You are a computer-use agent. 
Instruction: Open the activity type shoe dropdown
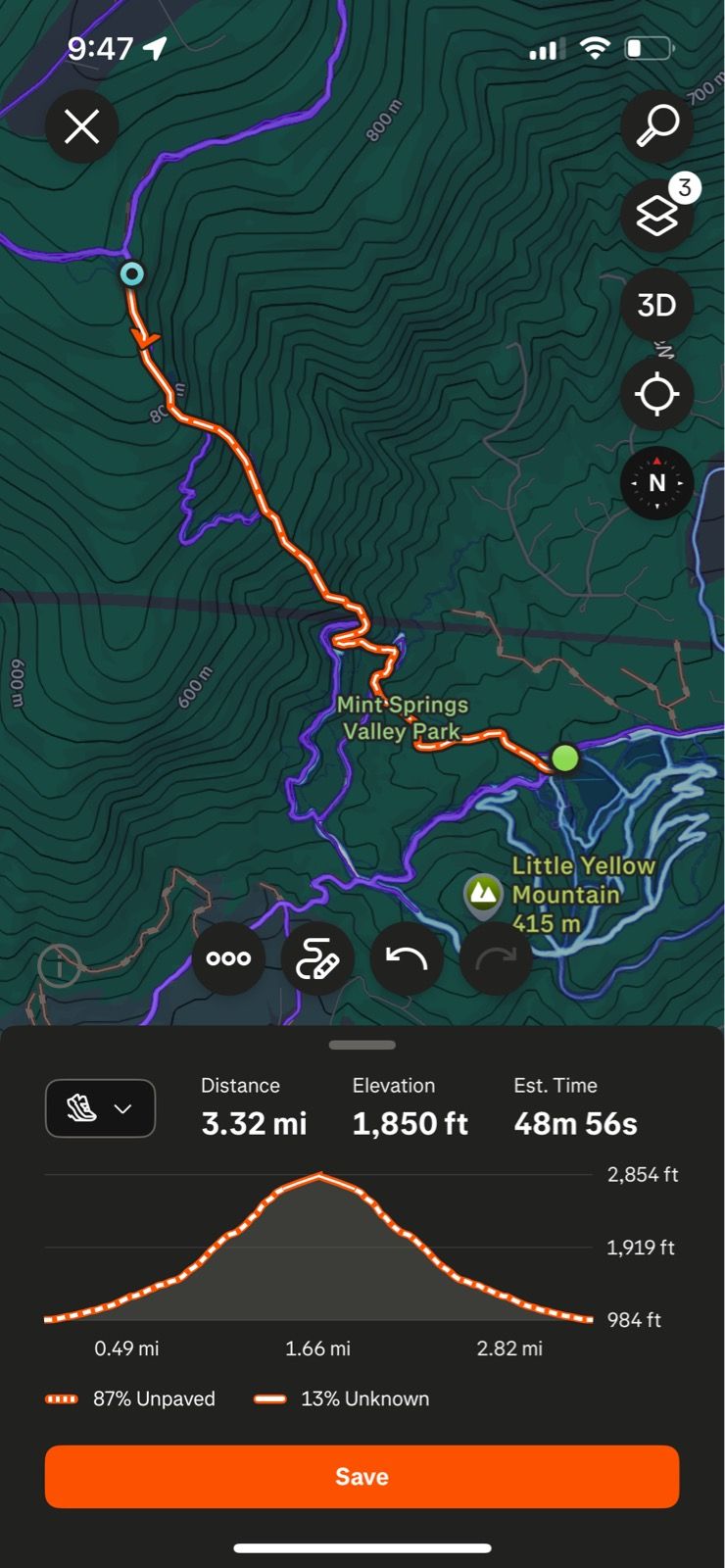(x=100, y=1108)
